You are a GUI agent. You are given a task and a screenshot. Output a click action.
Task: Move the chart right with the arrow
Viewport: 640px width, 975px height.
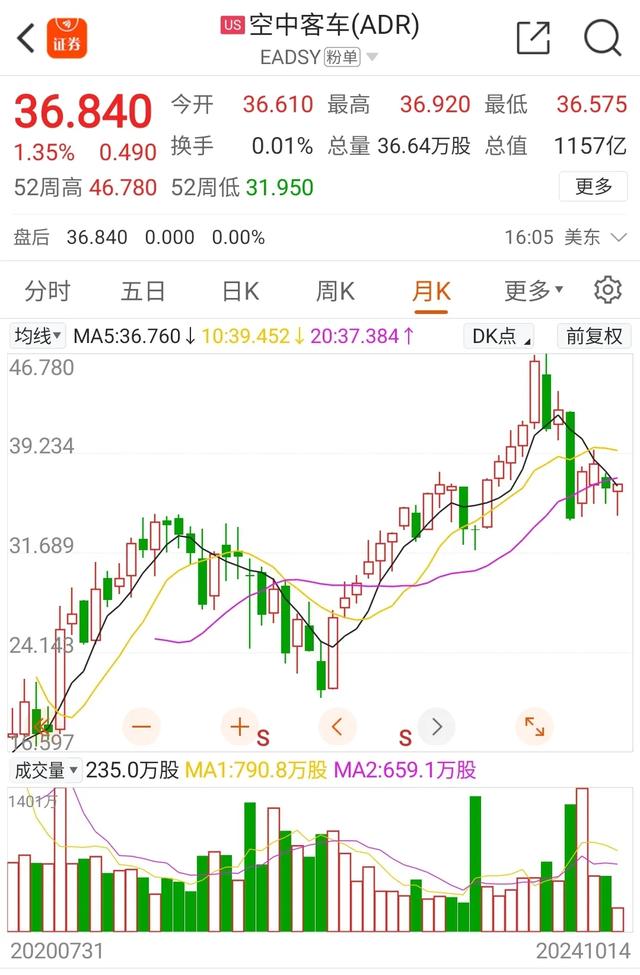(436, 727)
